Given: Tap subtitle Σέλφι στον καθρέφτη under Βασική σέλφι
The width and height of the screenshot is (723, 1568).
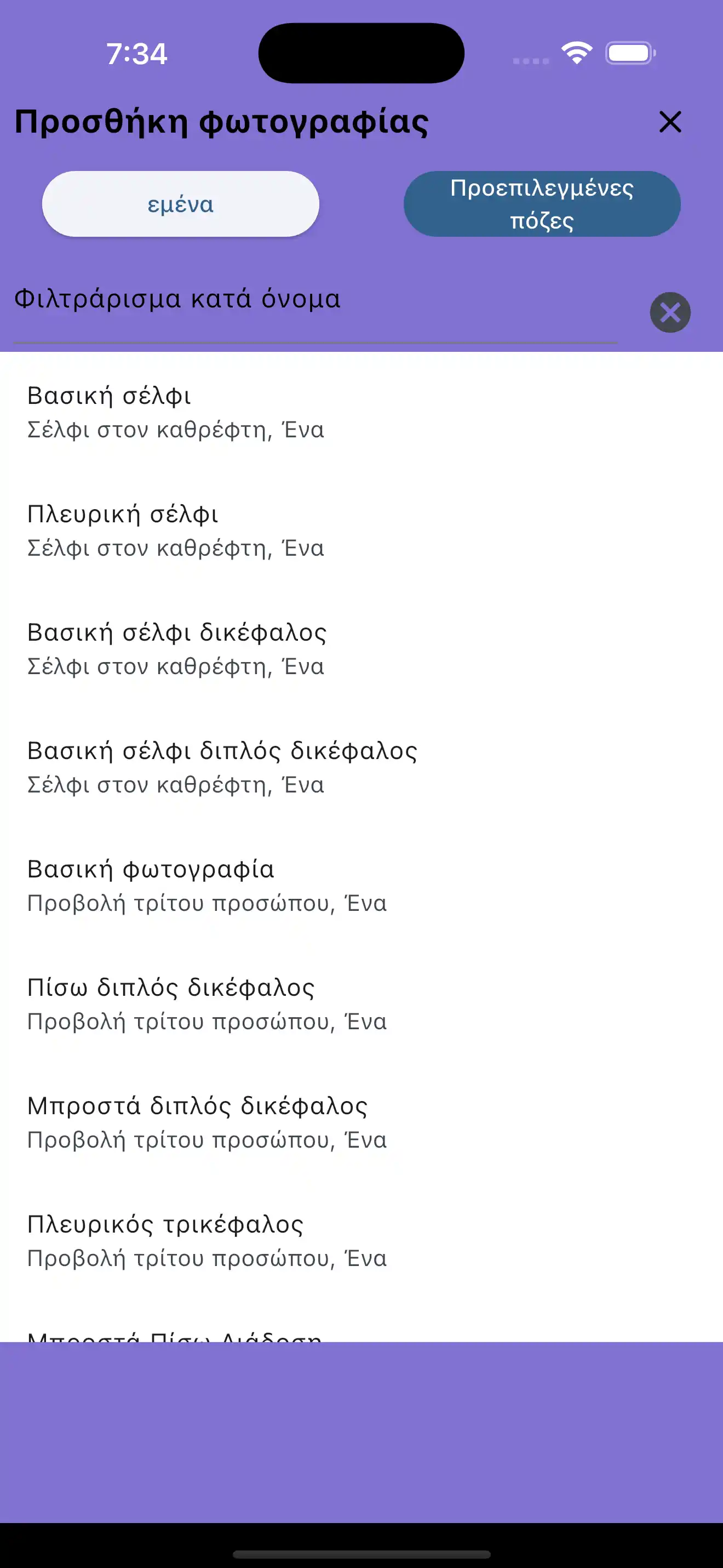Looking at the screenshot, I should (176, 430).
